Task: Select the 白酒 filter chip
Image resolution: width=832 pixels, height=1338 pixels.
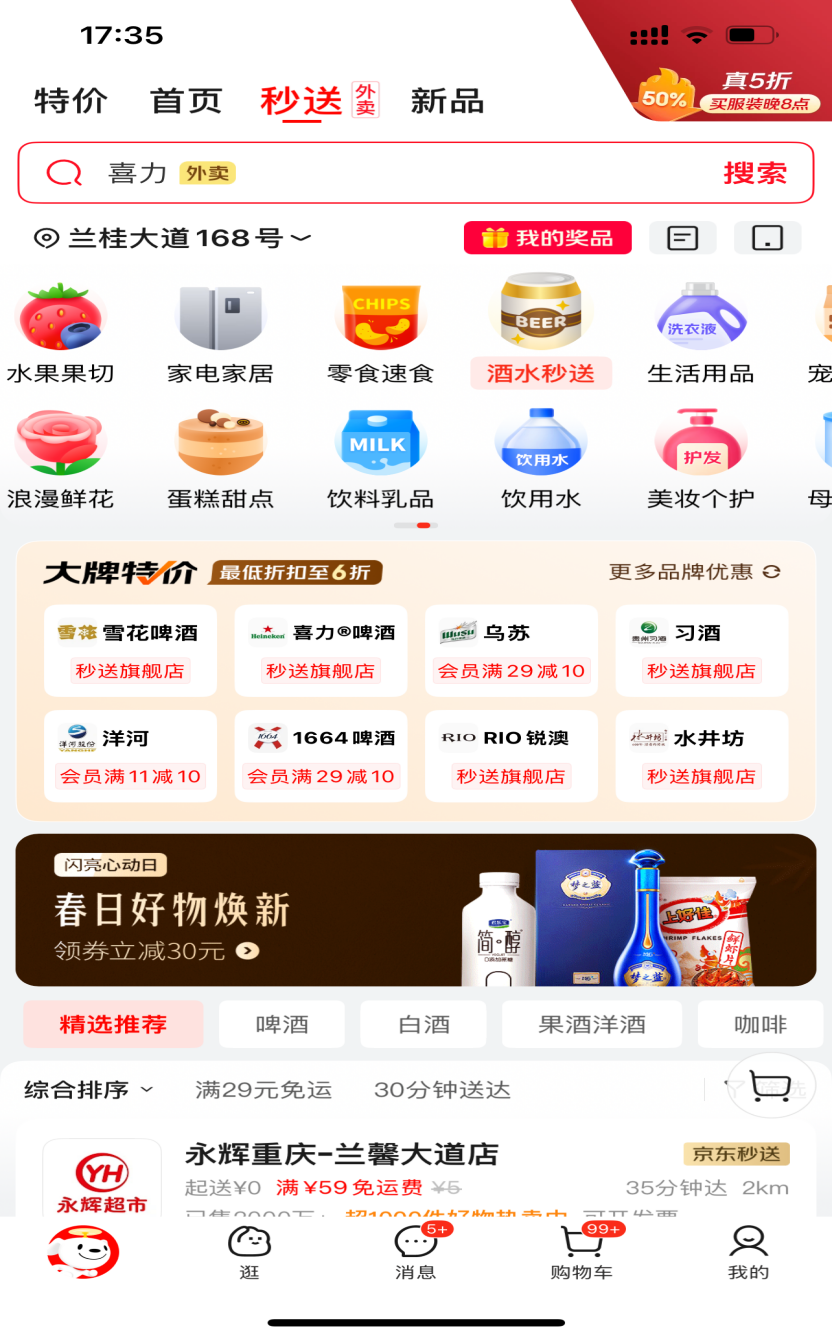Action: (423, 1024)
